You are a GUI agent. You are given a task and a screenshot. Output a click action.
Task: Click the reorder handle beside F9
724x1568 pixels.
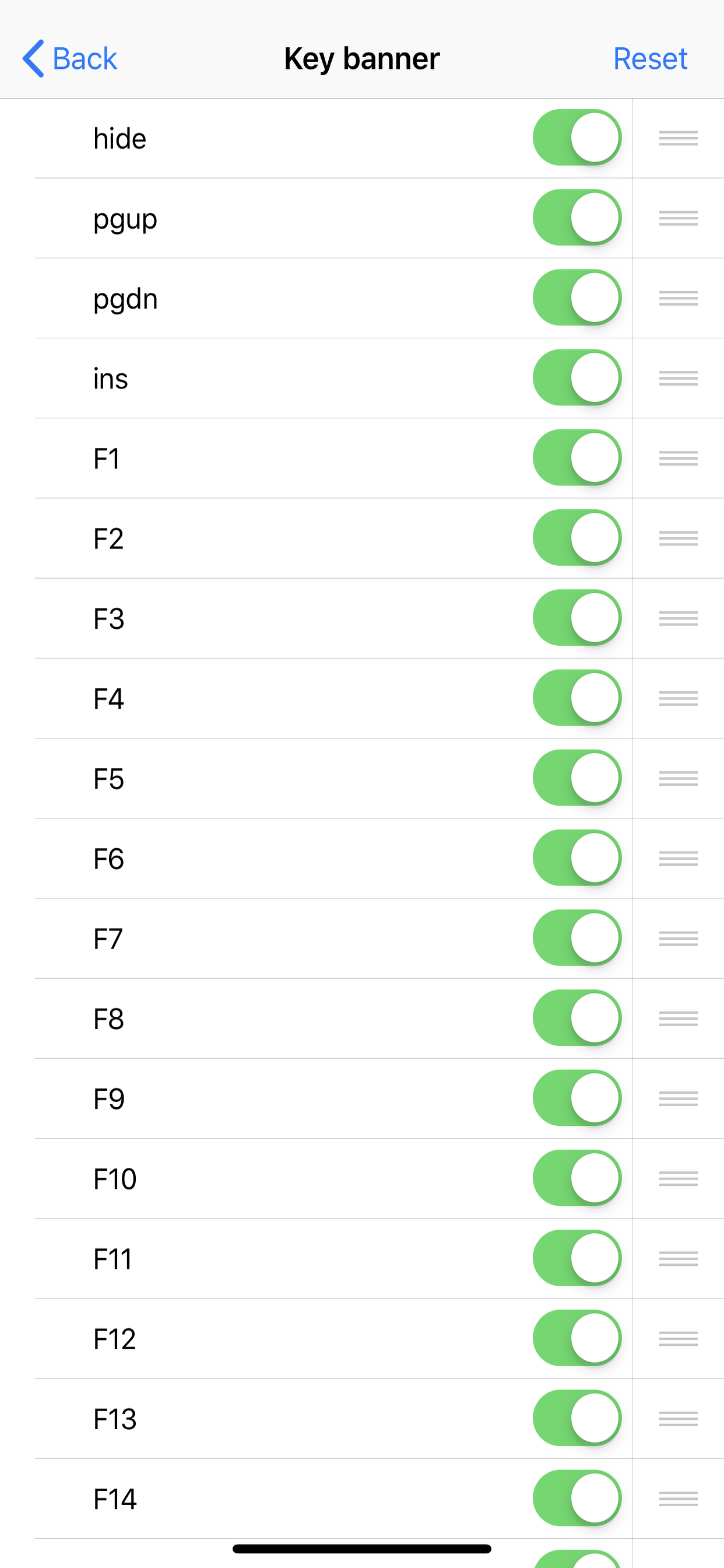[x=679, y=1098]
